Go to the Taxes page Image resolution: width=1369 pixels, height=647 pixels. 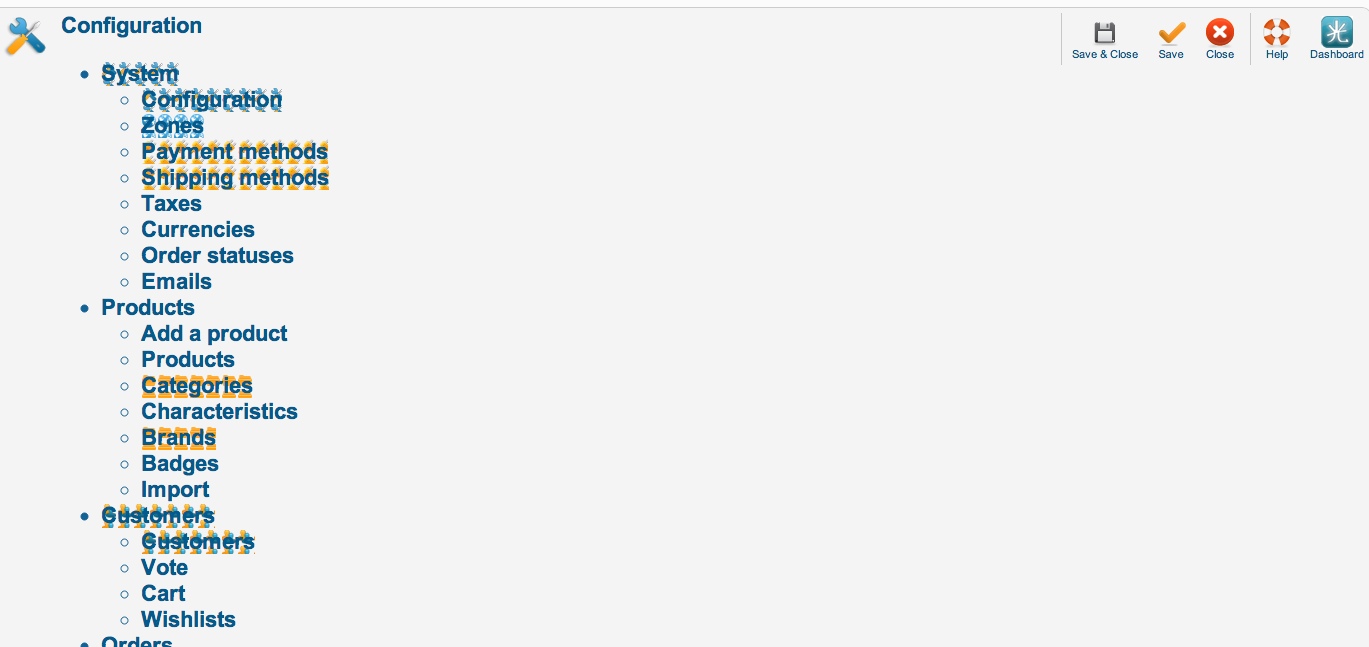[171, 204]
